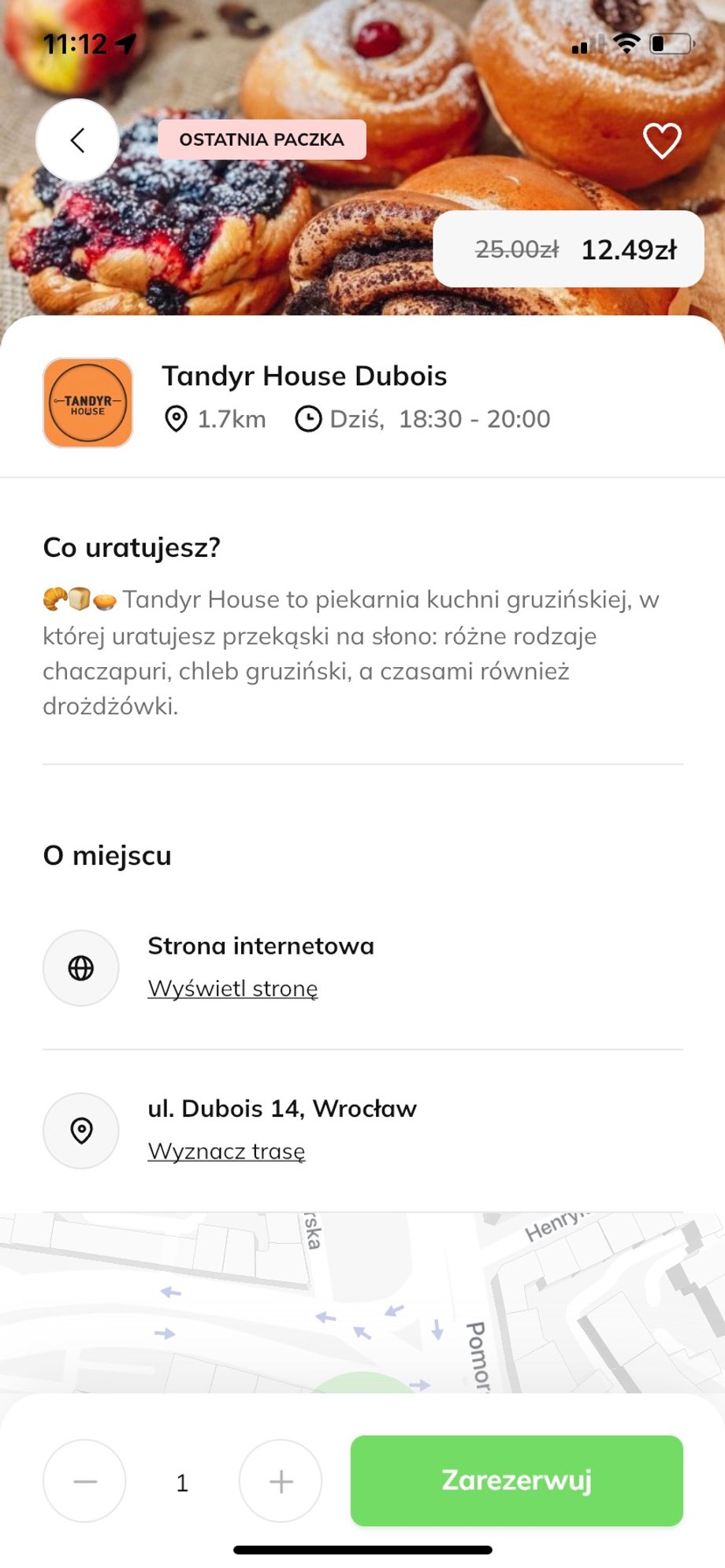Open the Wyświetl stronę website link
Screen dimensions: 725x1568
232,988
